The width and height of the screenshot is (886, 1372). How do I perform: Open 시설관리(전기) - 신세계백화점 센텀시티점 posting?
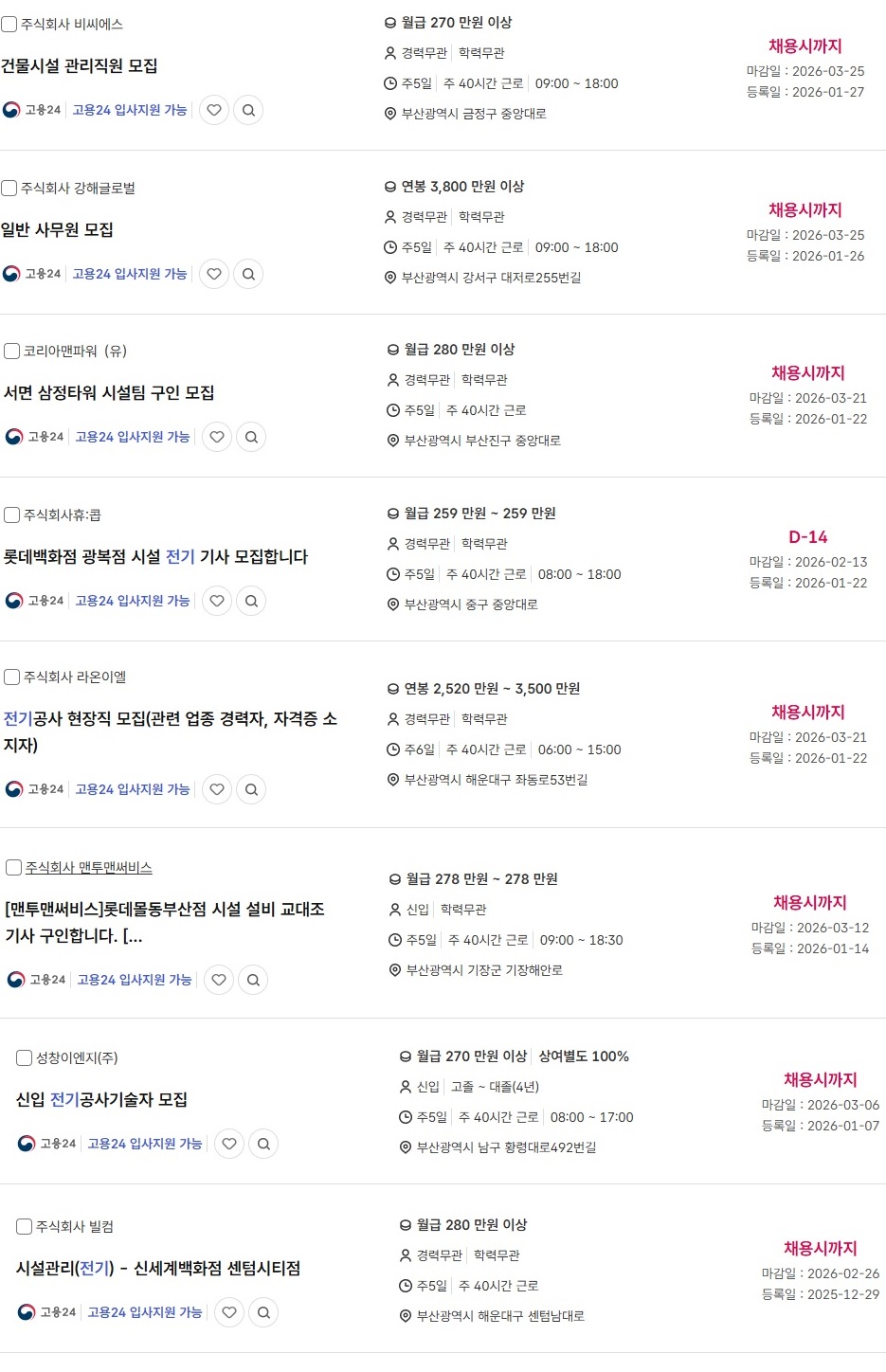(158, 1269)
